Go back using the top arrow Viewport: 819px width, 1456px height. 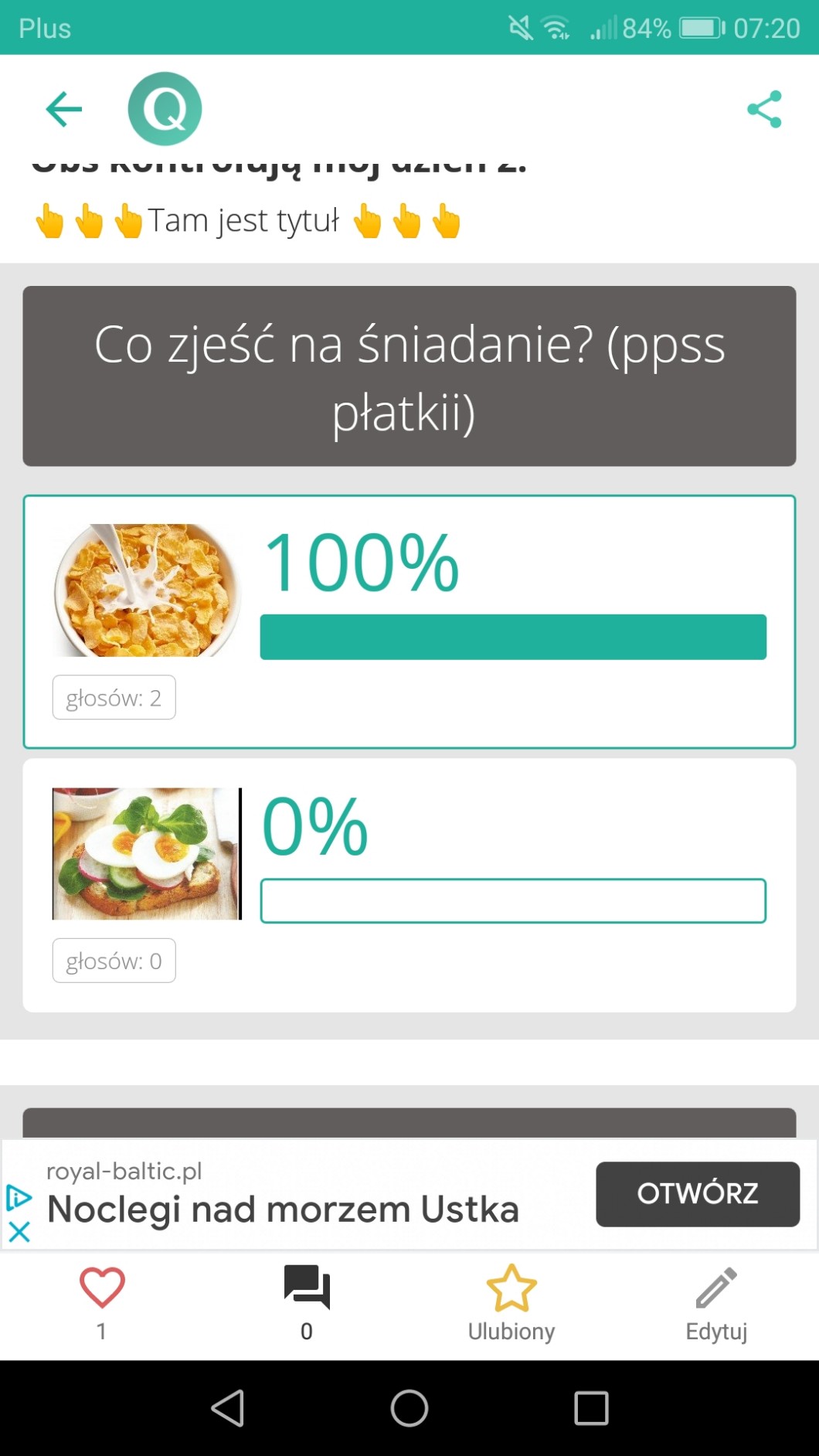(x=64, y=109)
